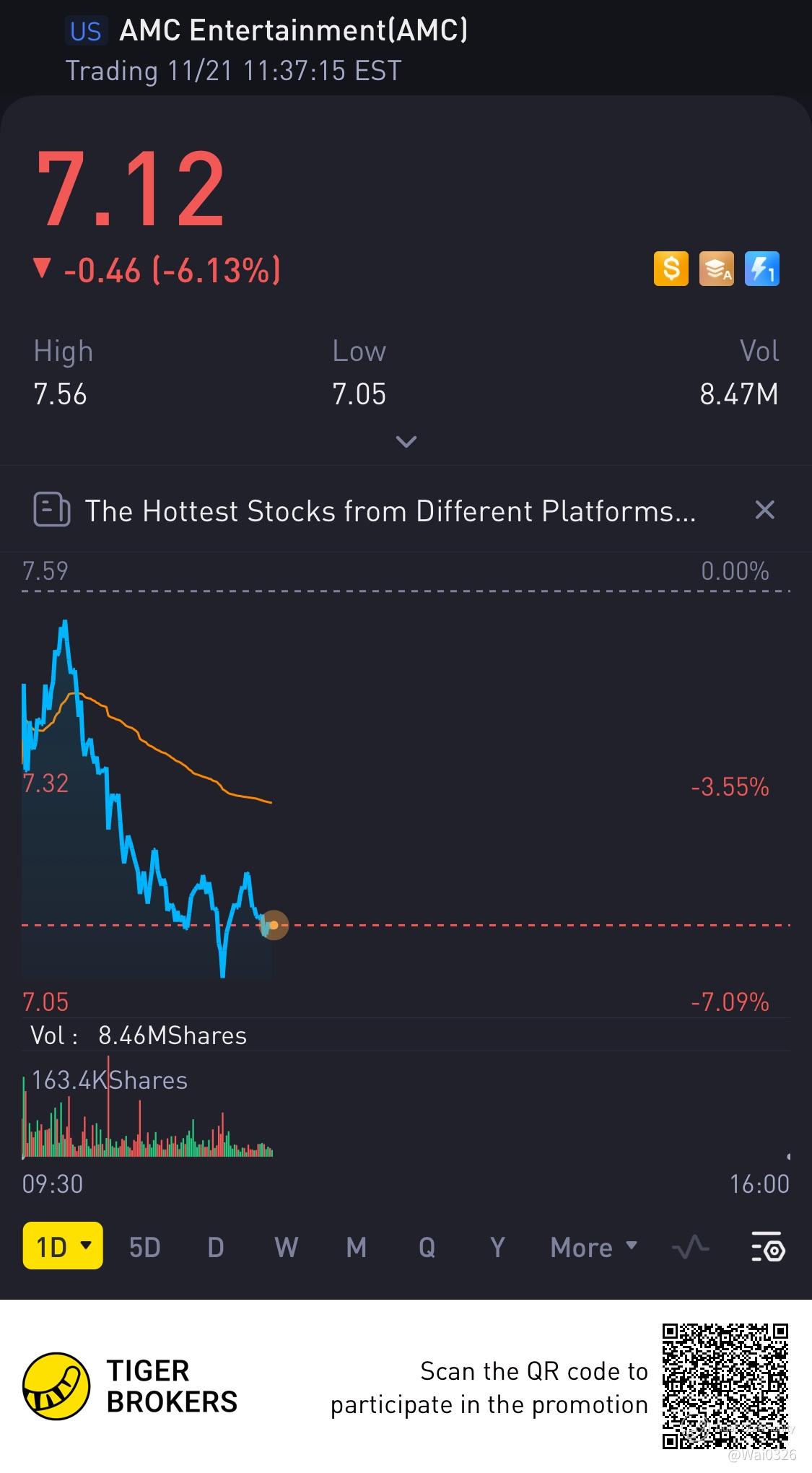Tap the blue lightning badge icon
This screenshot has height=1473, width=812.
761,269
